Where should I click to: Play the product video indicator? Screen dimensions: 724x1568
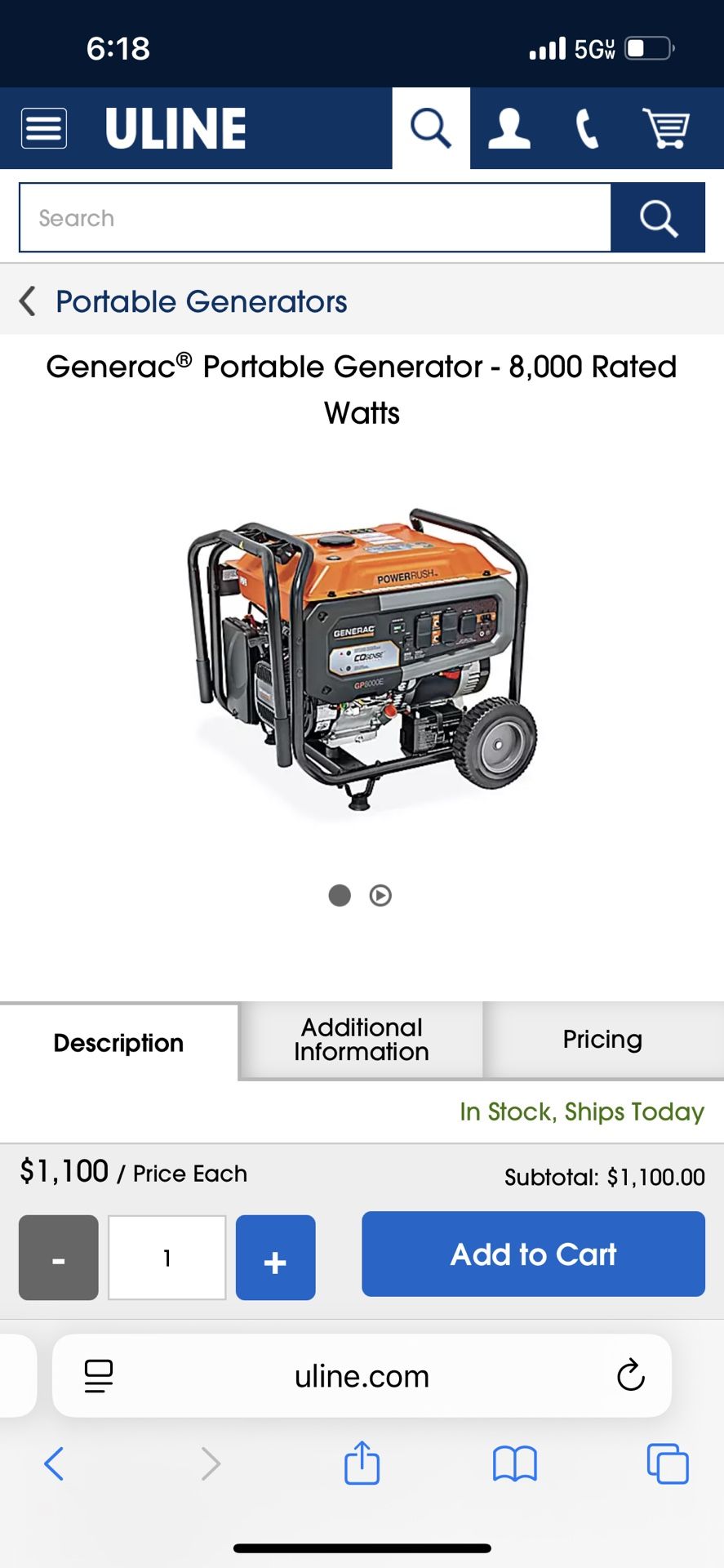380,896
